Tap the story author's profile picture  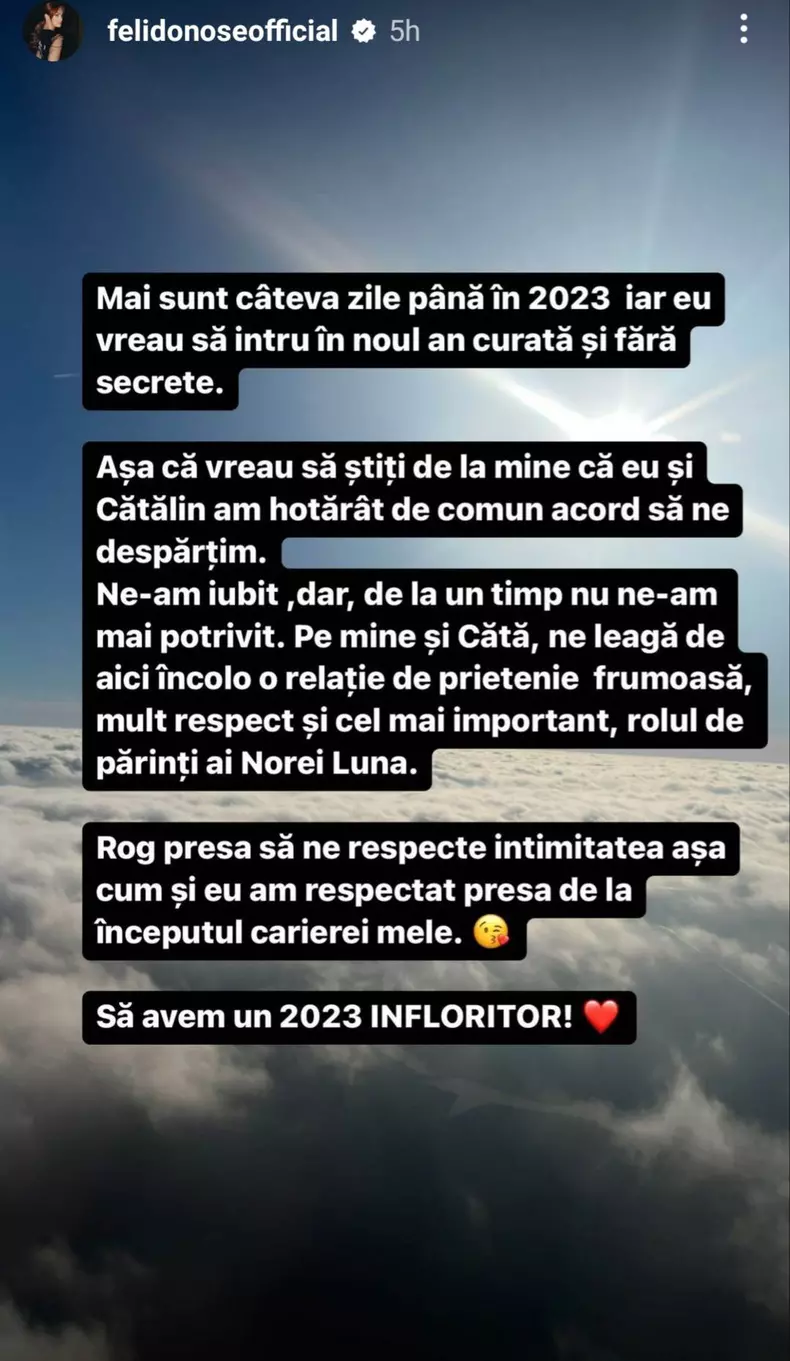53,31
